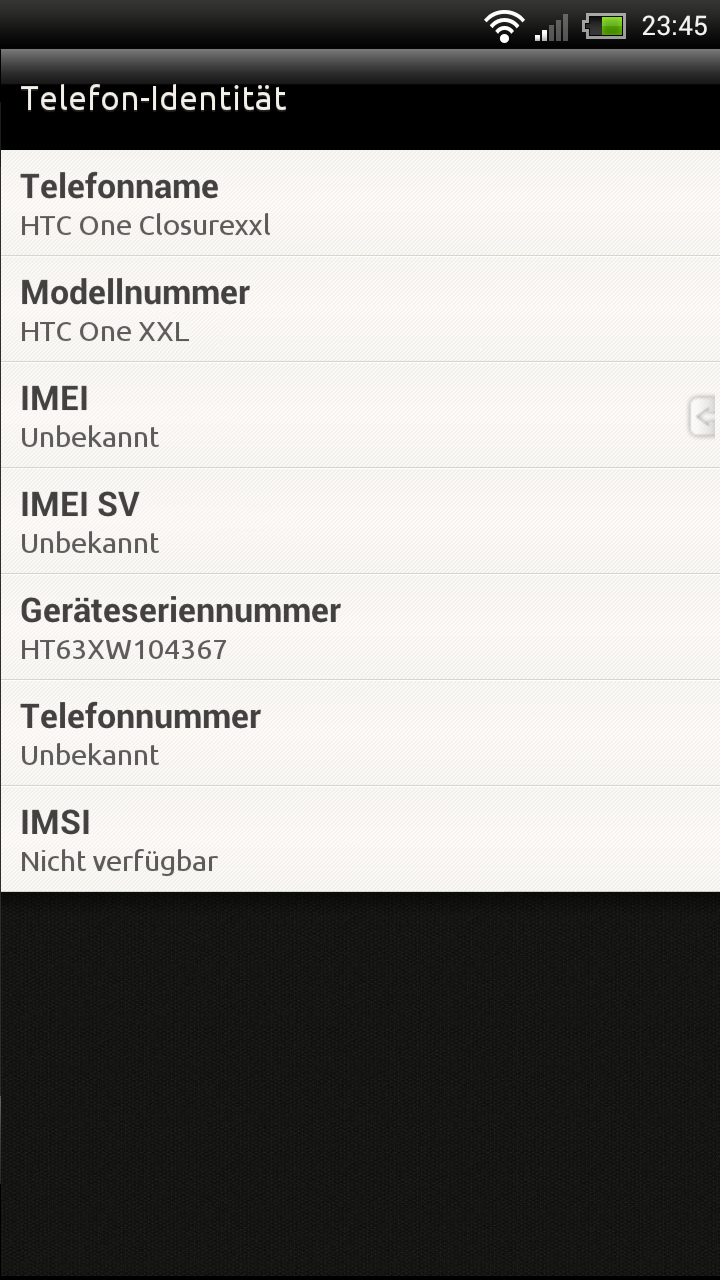Viewport: 720px width, 1280px height.
Task: Tap the IMEI row
Action: pos(360,415)
